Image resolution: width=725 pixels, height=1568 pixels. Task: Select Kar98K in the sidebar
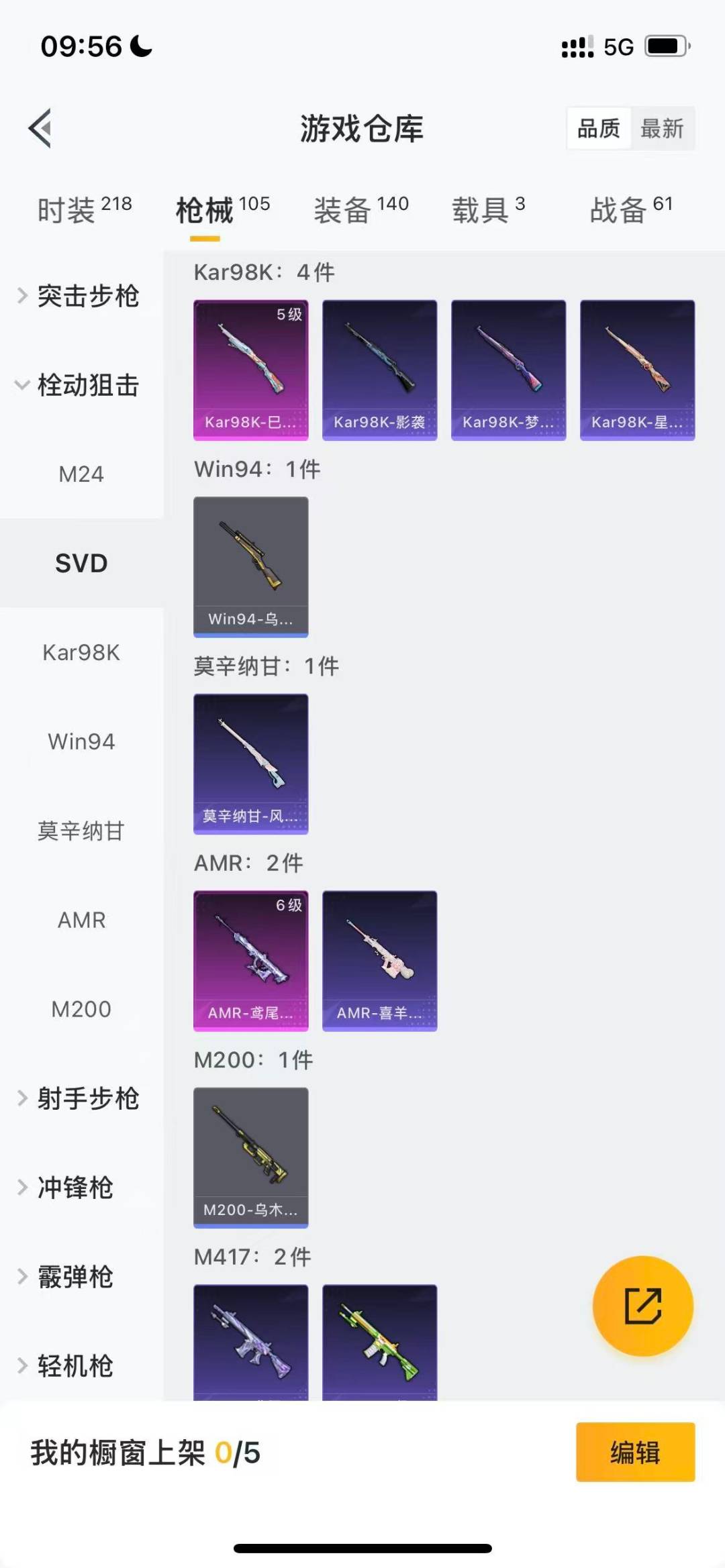pyautogui.click(x=81, y=652)
